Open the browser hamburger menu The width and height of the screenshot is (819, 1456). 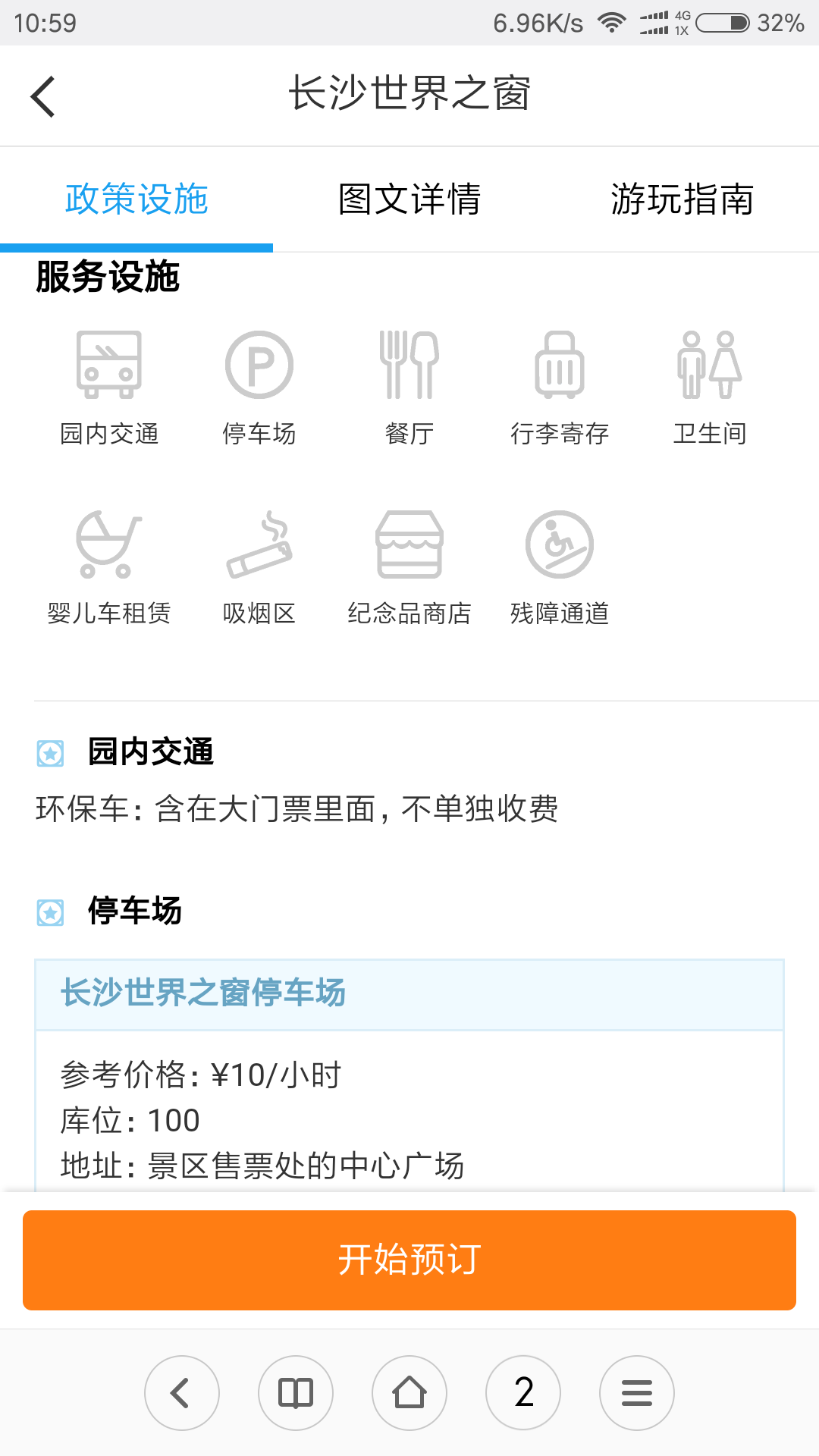pos(637,1393)
